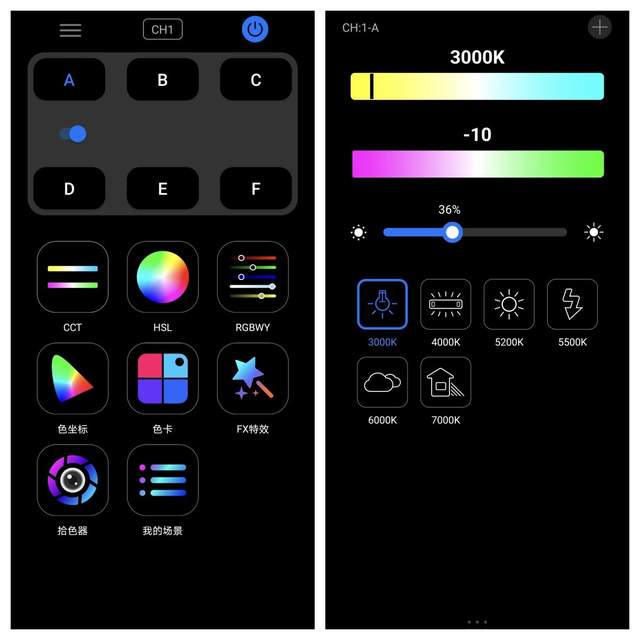
Task: Tap the plus icon beside CH:1-A
Action: point(599,27)
